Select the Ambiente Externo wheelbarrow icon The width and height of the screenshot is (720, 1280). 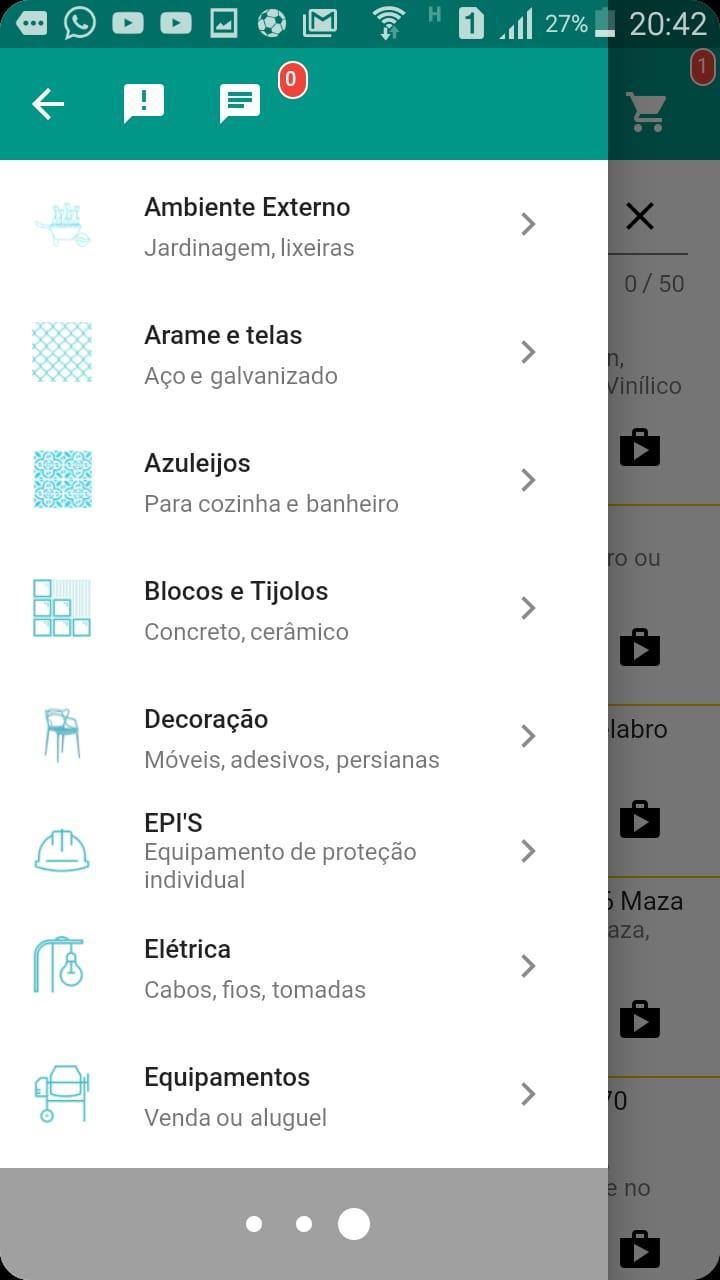(x=63, y=224)
